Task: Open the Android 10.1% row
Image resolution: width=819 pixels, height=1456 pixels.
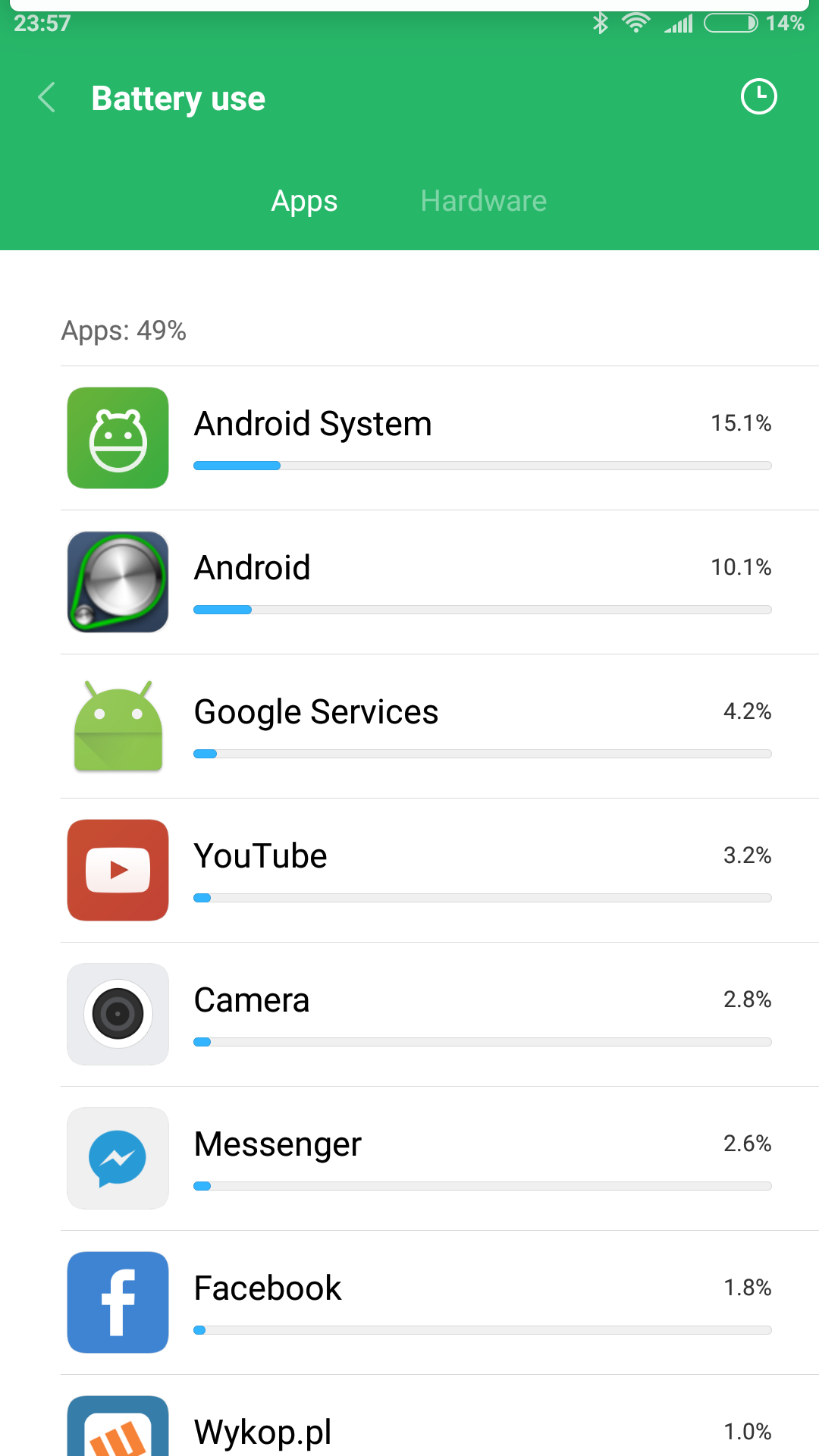Action: [440, 582]
